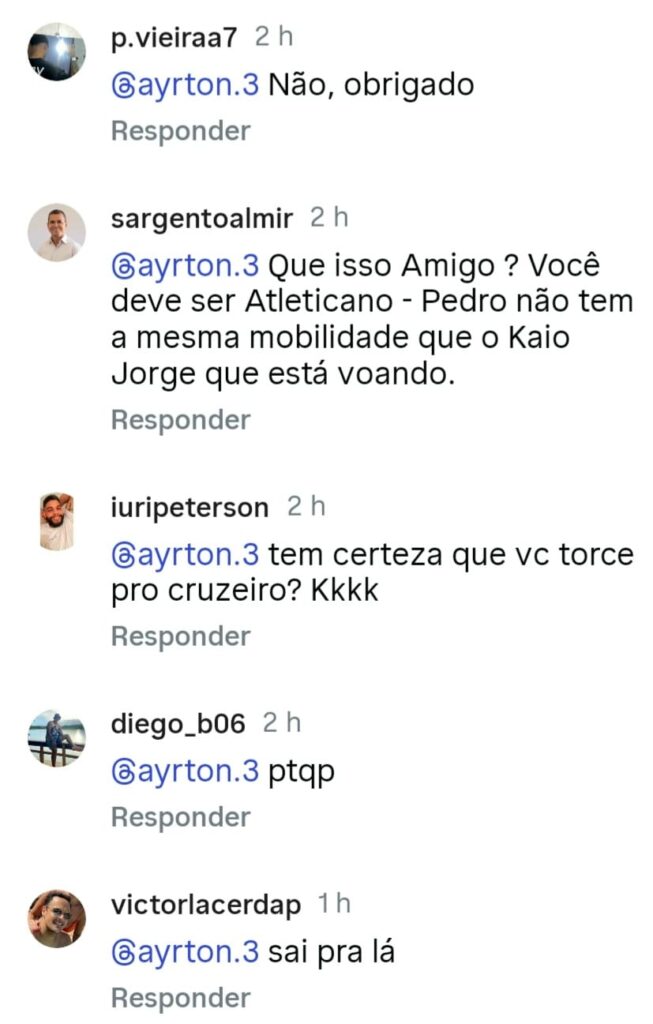Open @ayrton.3 mention in diego_b06's comment
653x1024 pixels.
[186, 772]
